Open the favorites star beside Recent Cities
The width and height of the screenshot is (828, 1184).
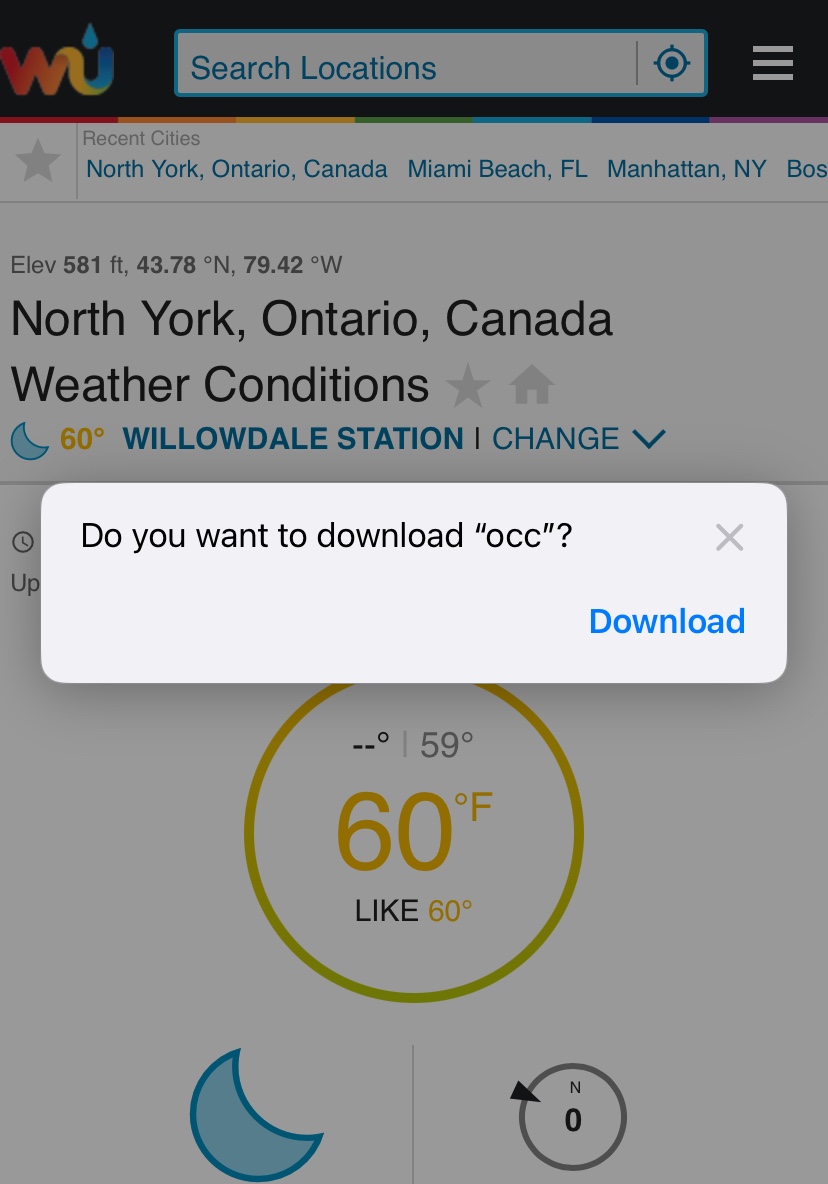point(38,161)
